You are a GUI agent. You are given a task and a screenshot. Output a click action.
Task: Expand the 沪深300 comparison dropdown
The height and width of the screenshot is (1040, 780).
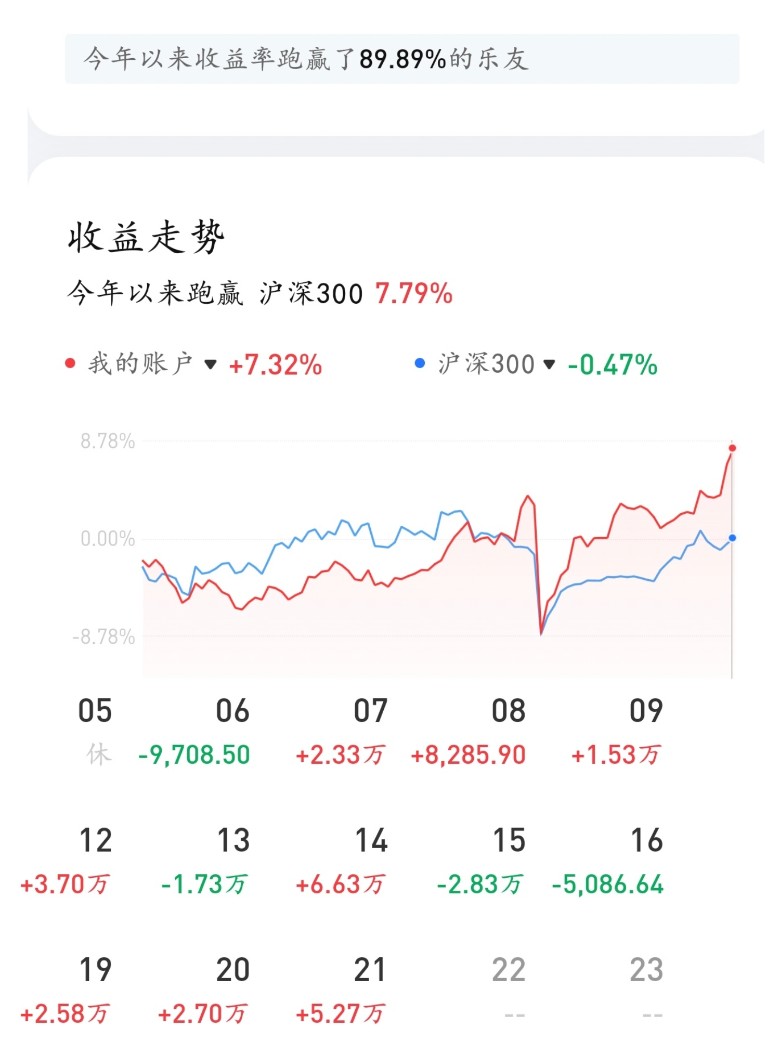coord(548,365)
